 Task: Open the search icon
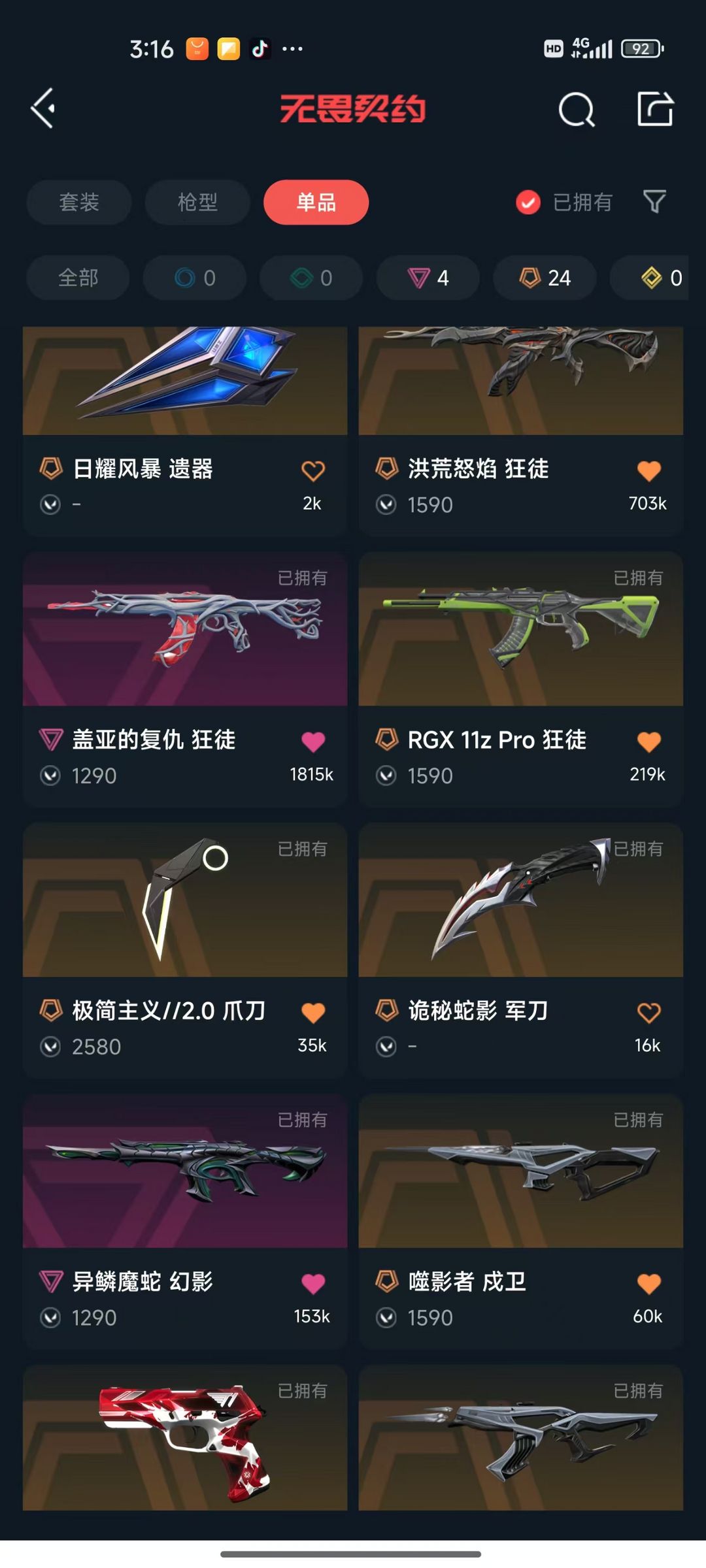coord(576,109)
